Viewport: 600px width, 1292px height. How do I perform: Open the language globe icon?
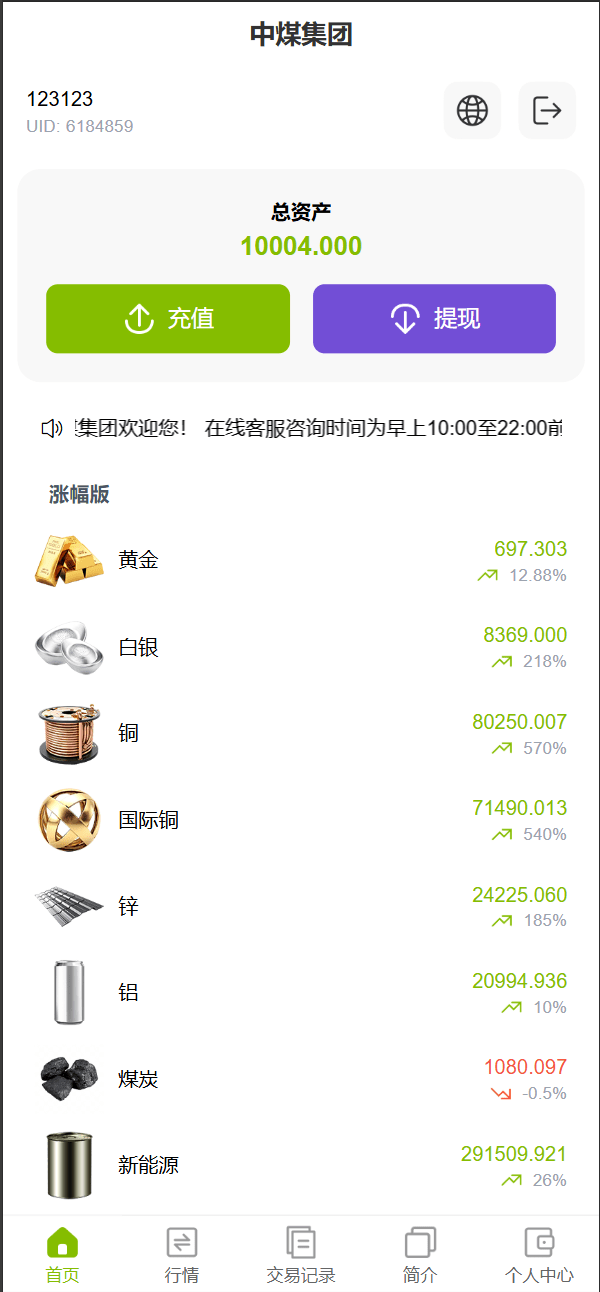coord(472,110)
